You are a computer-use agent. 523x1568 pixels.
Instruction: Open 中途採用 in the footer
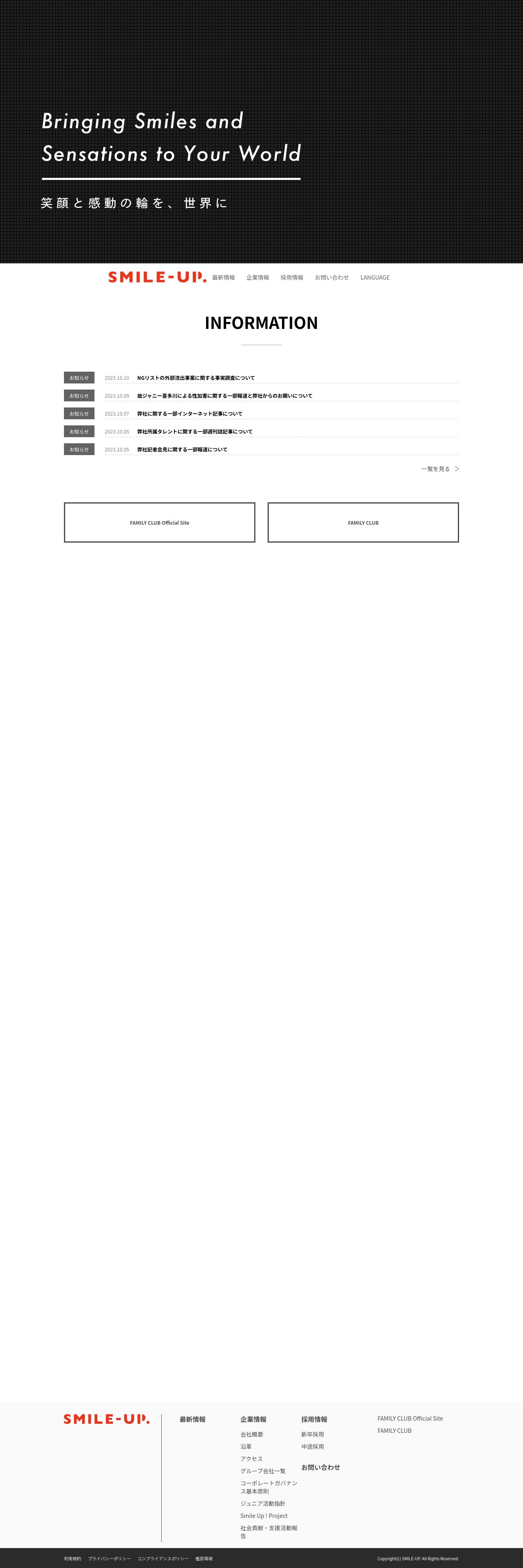312,1447
